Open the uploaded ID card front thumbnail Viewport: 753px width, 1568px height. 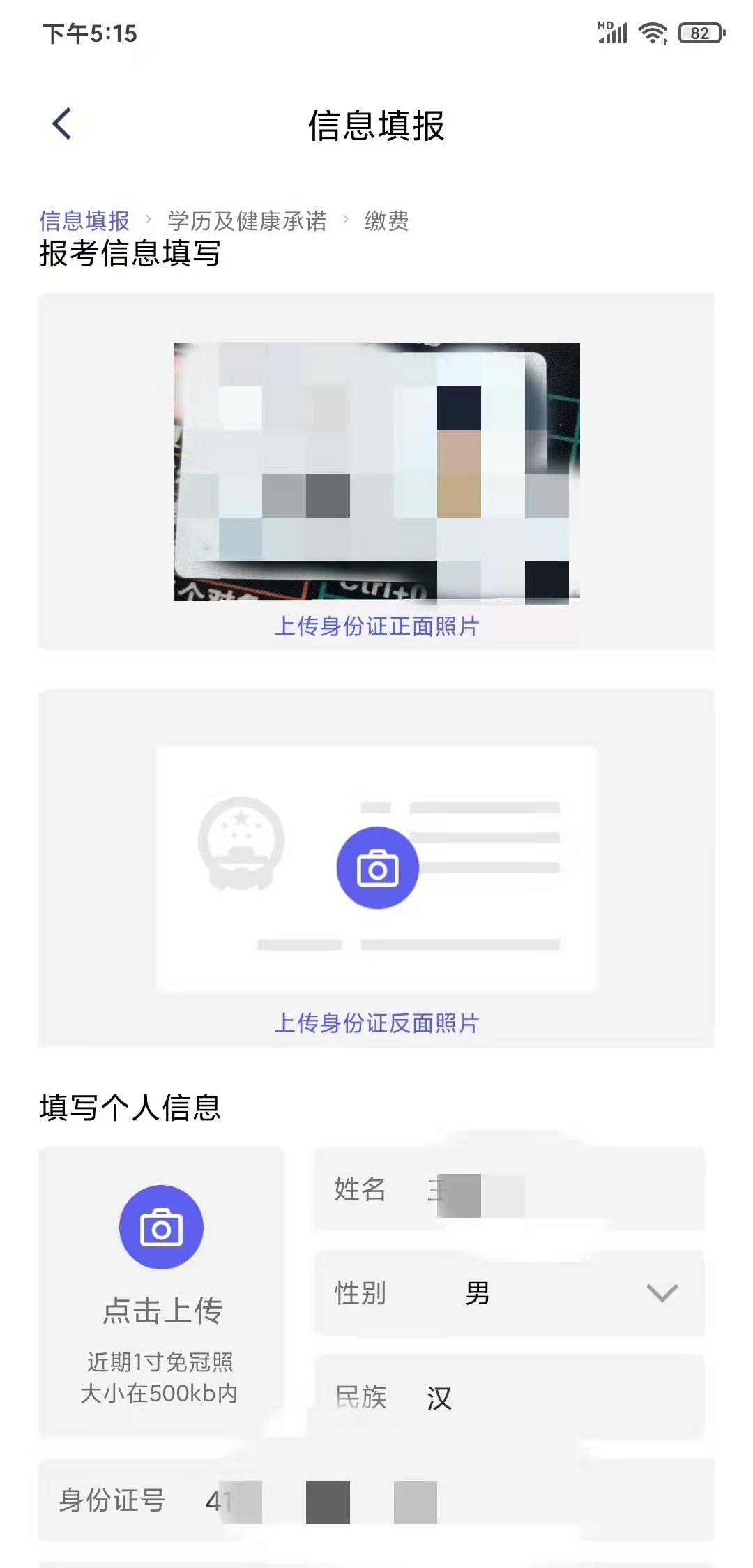(376, 474)
